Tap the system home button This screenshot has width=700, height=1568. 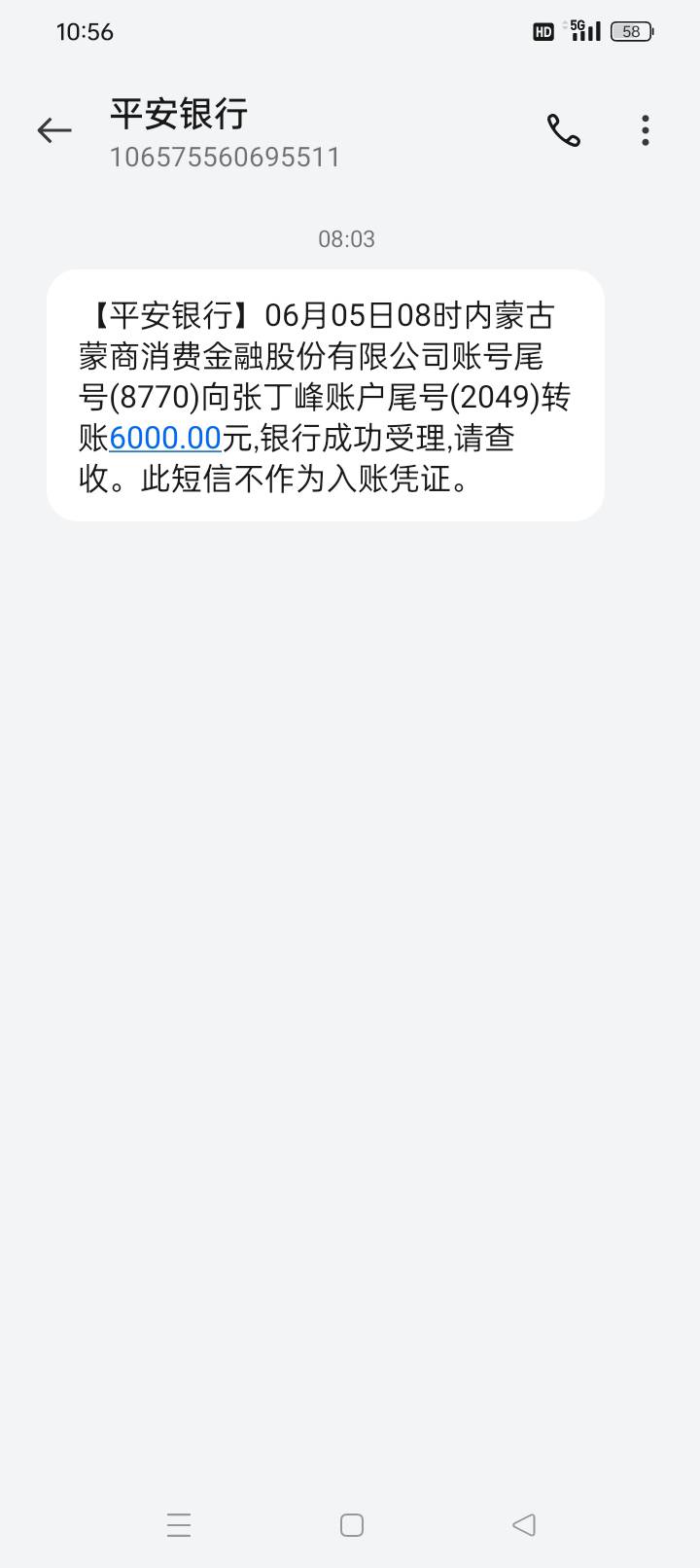coord(352,1524)
